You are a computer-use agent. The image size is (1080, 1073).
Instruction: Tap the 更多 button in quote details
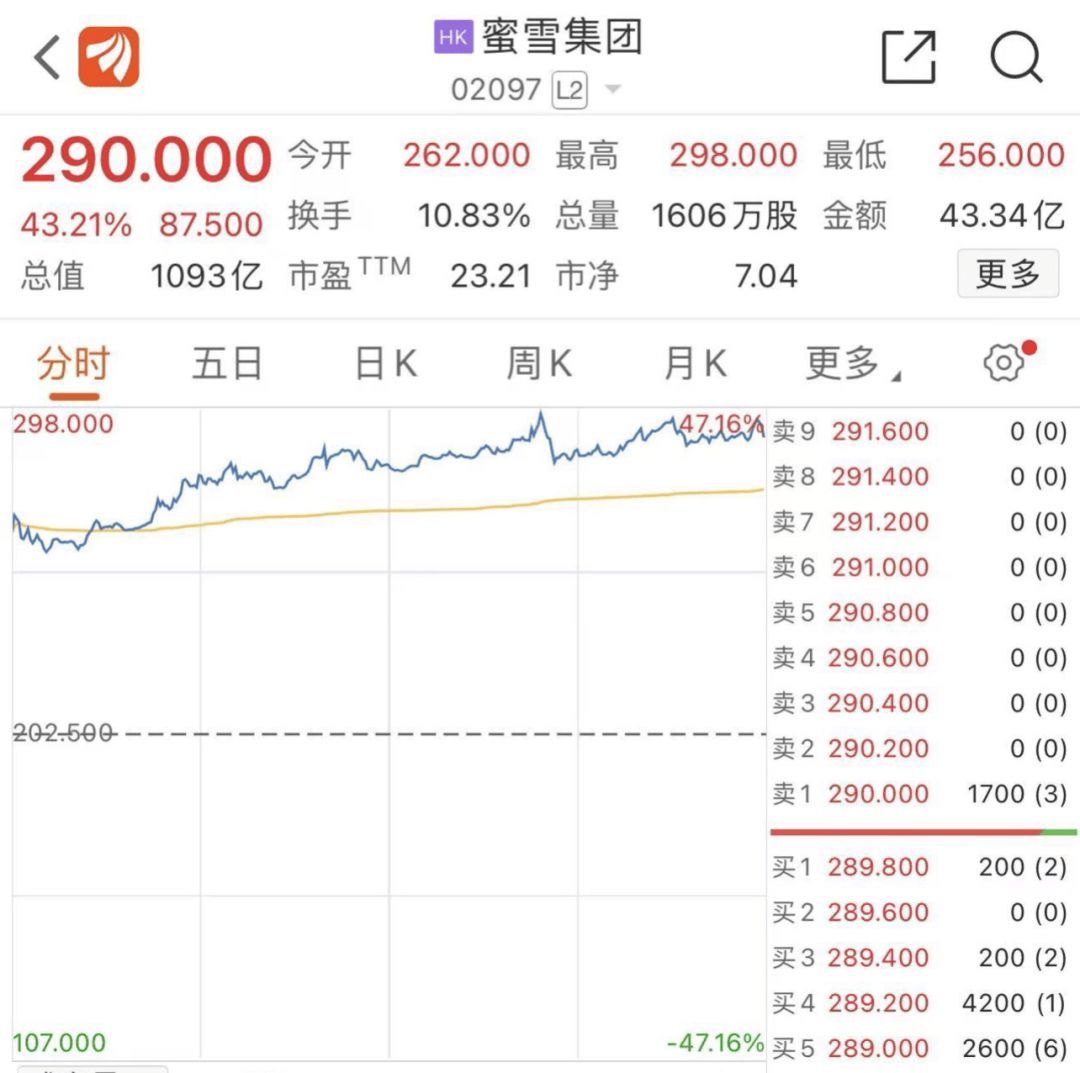(1007, 274)
